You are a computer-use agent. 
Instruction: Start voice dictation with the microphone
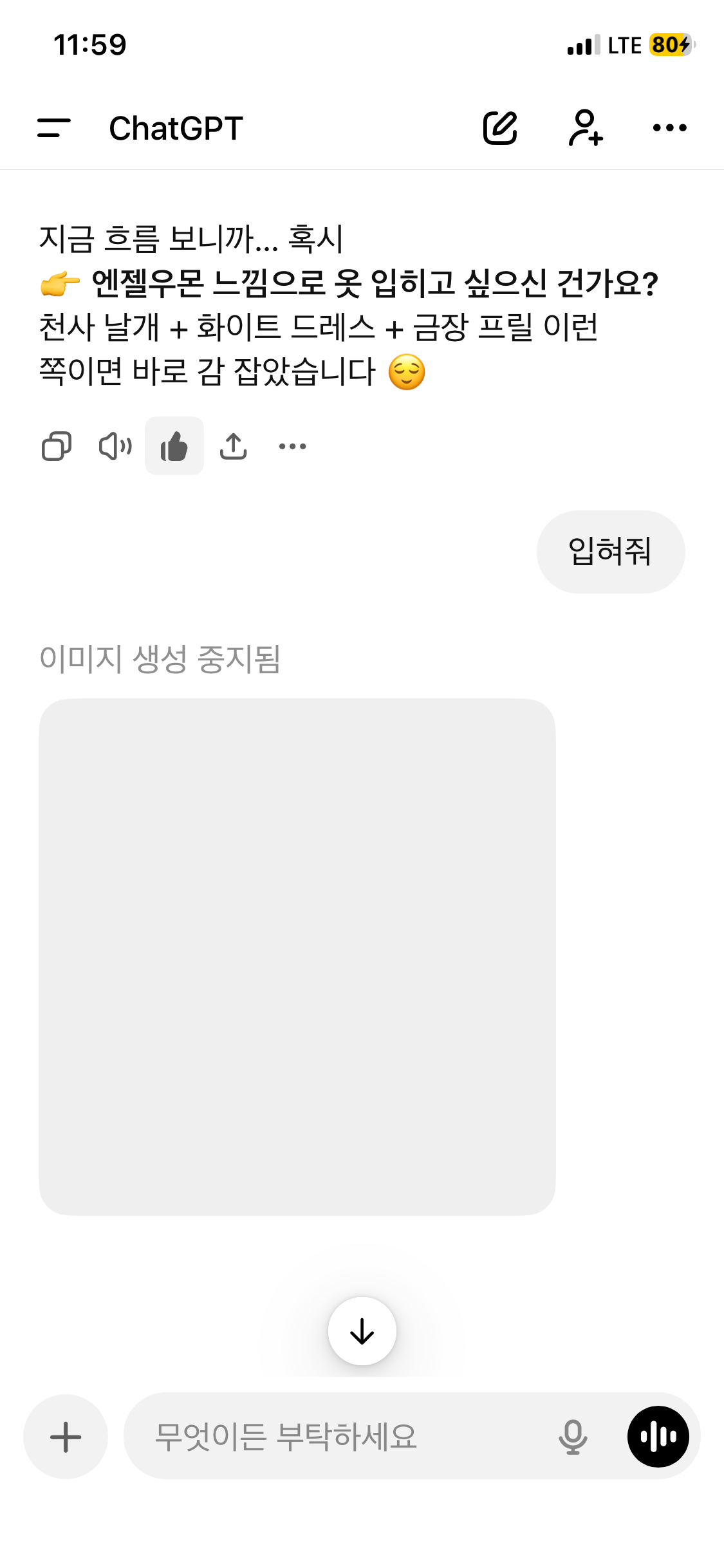point(572,1437)
